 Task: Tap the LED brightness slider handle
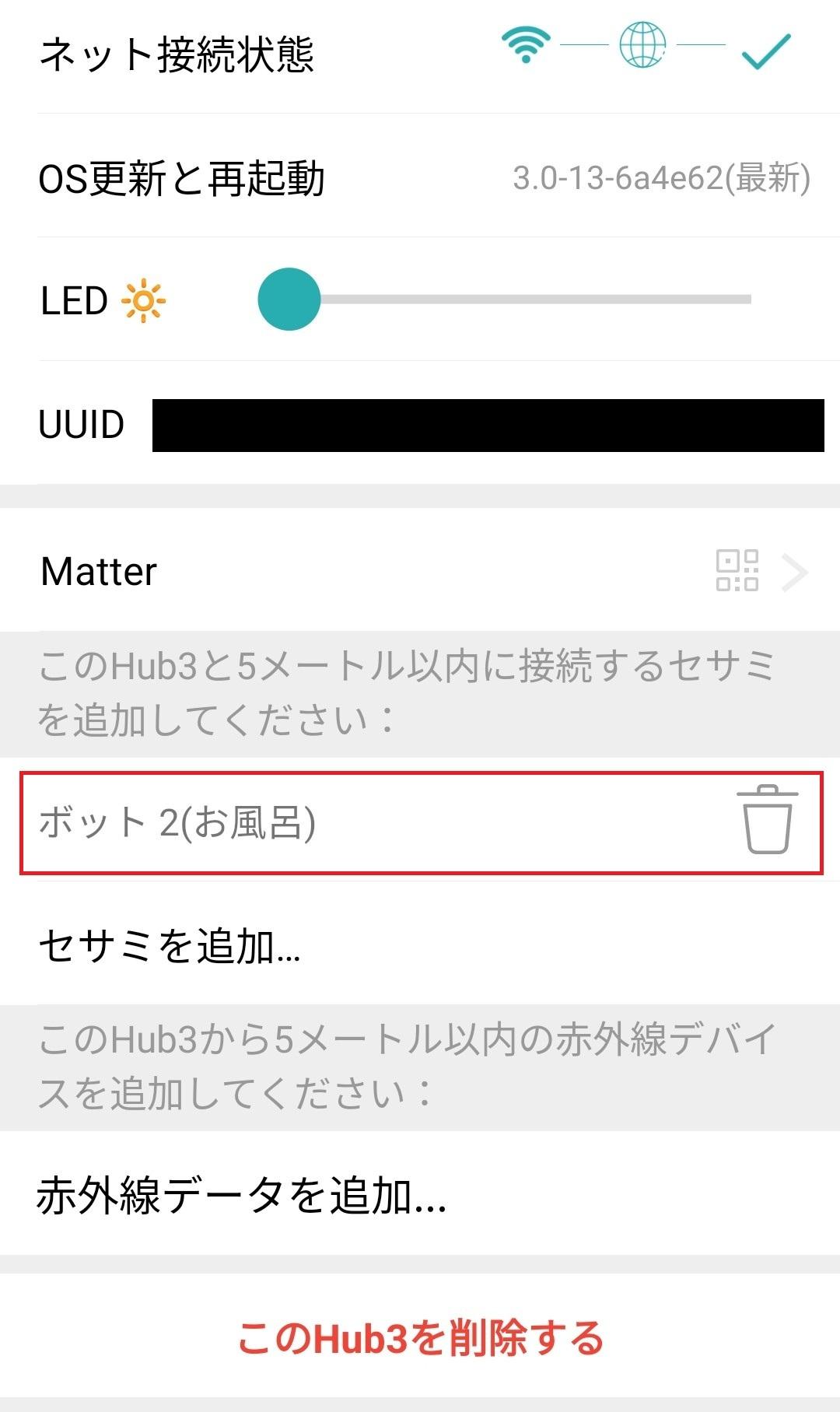tap(289, 300)
